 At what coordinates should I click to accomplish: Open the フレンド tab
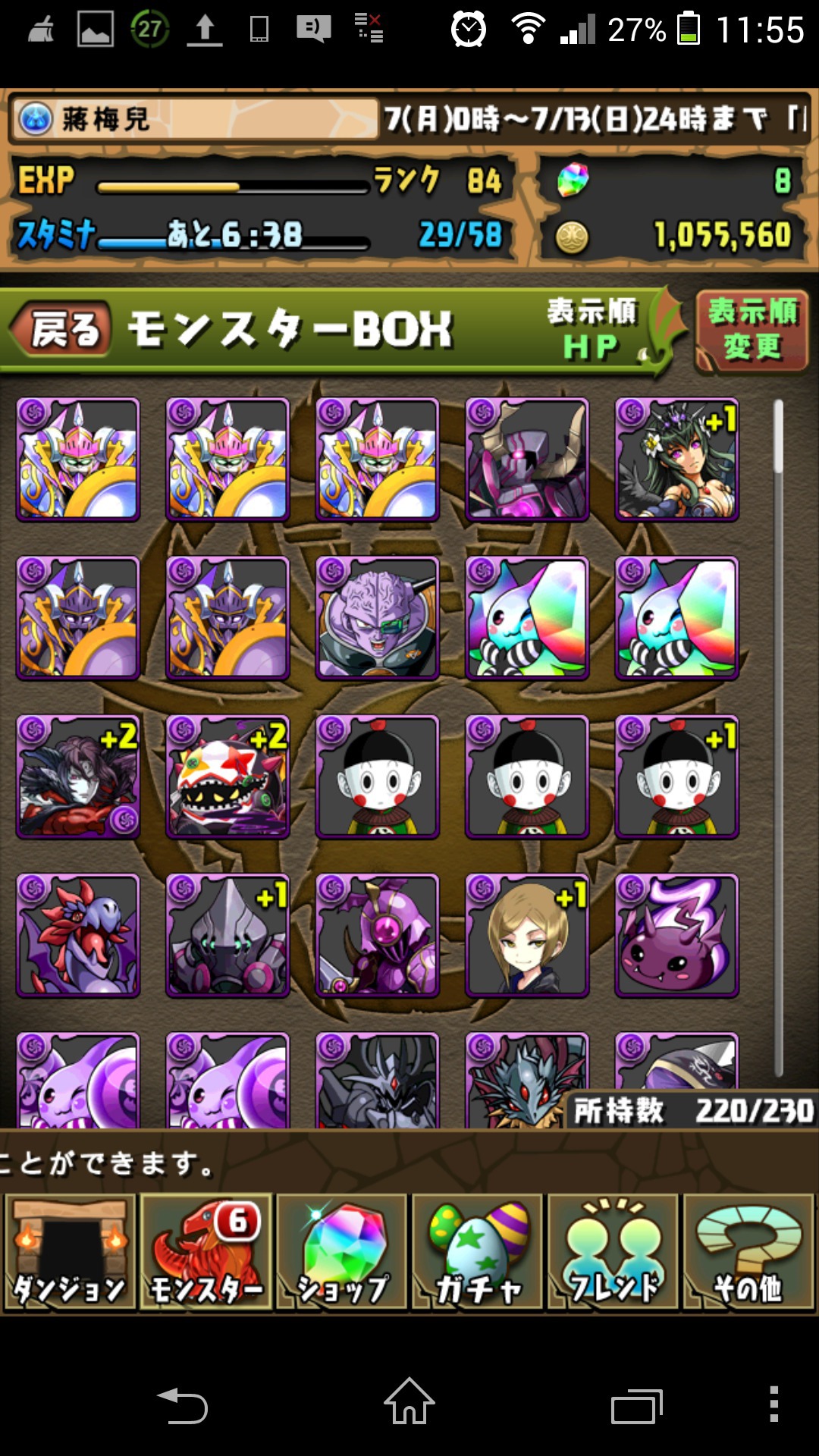pos(613,1252)
